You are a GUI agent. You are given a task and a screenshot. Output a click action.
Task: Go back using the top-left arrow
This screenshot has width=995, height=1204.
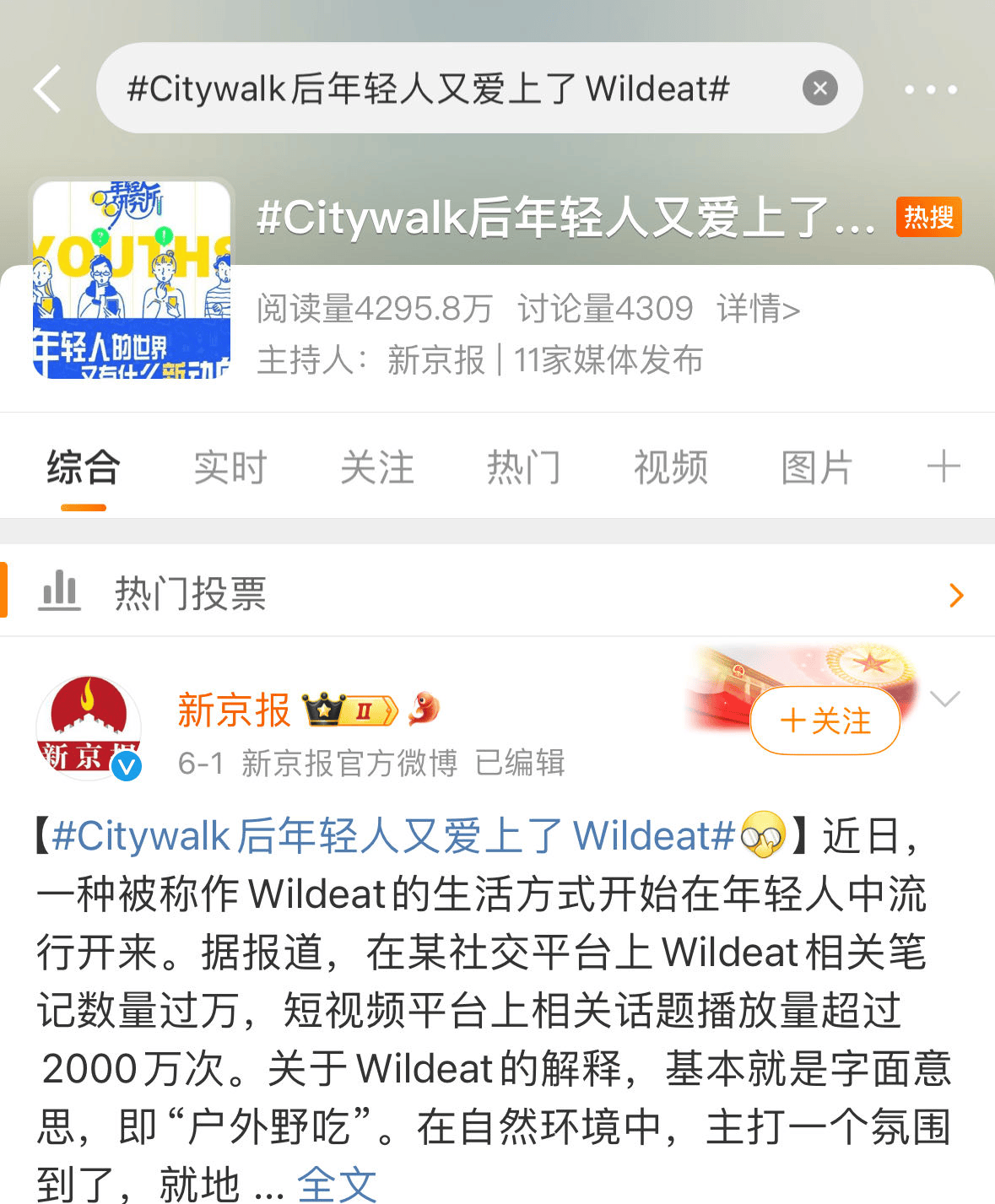[x=48, y=89]
